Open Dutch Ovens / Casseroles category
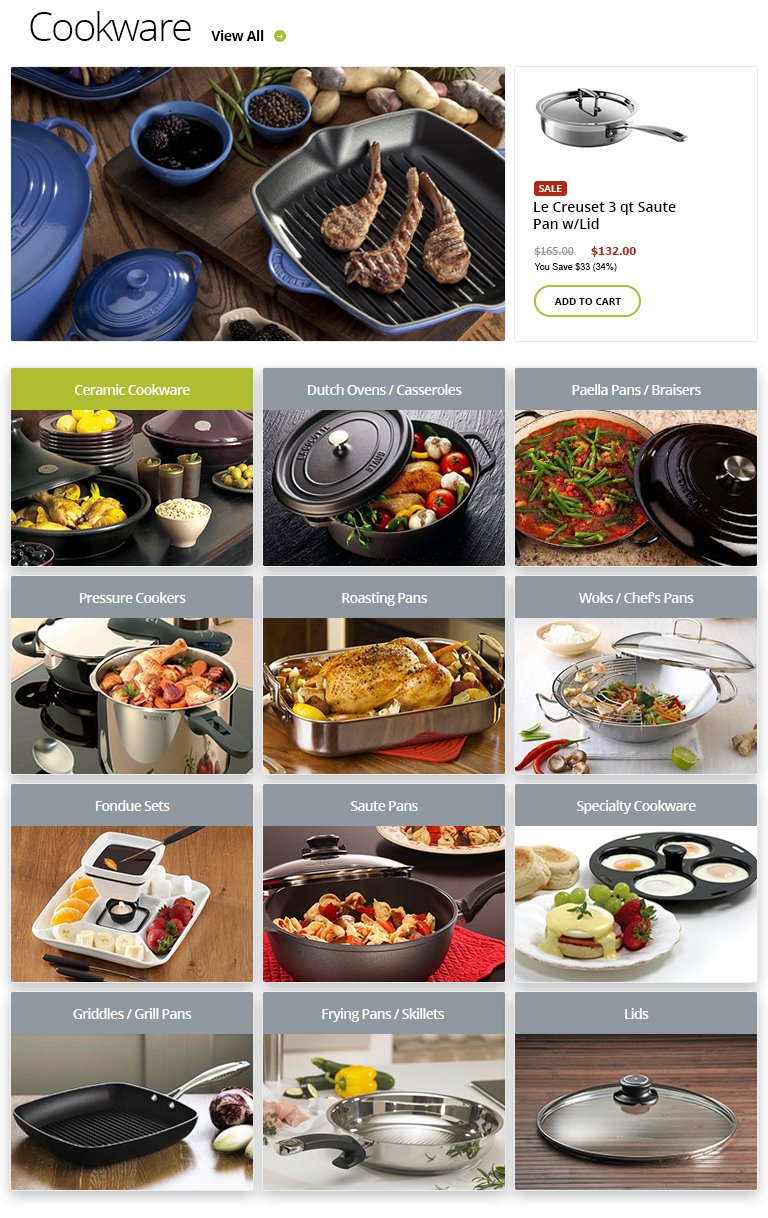The image size is (768, 1218). [x=384, y=467]
